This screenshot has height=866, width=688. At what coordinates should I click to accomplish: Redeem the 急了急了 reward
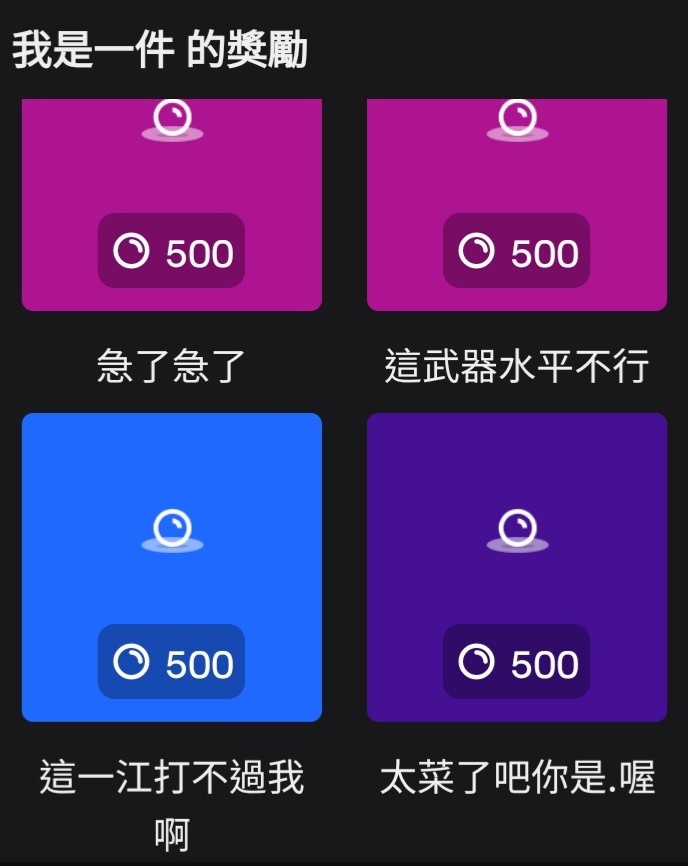(x=171, y=205)
